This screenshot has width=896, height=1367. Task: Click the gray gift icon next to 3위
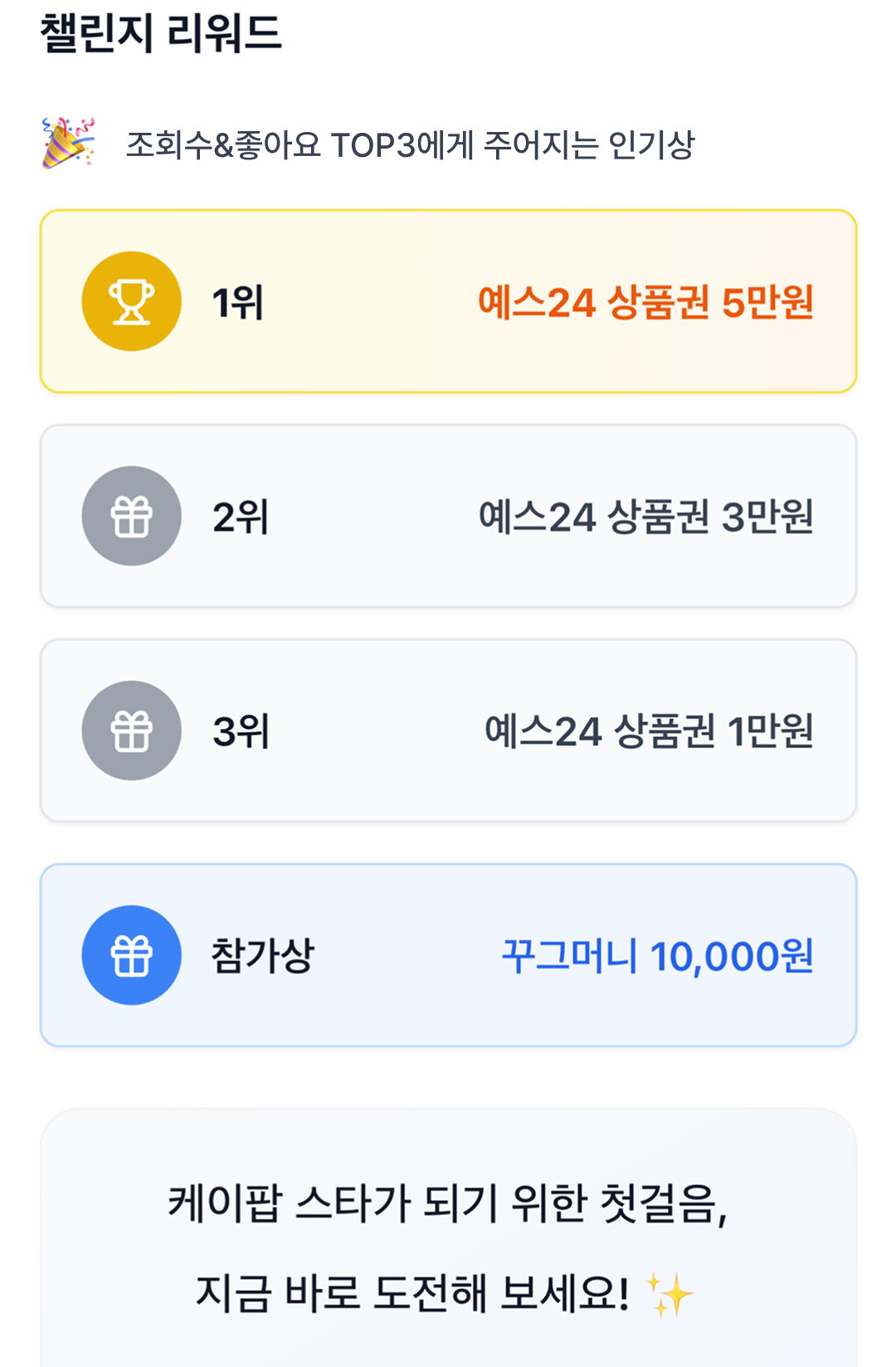131,730
